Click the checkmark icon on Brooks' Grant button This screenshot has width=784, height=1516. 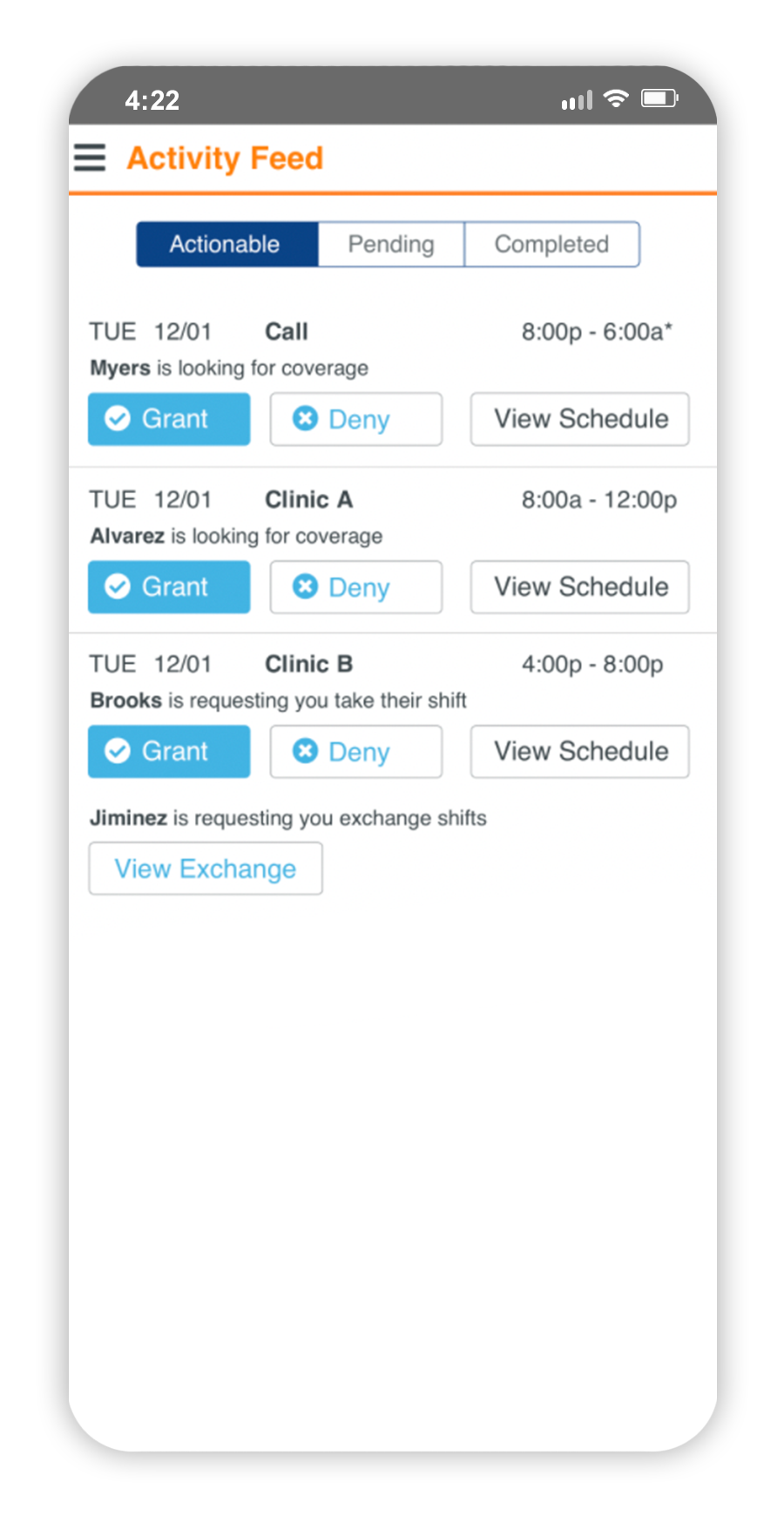click(119, 751)
